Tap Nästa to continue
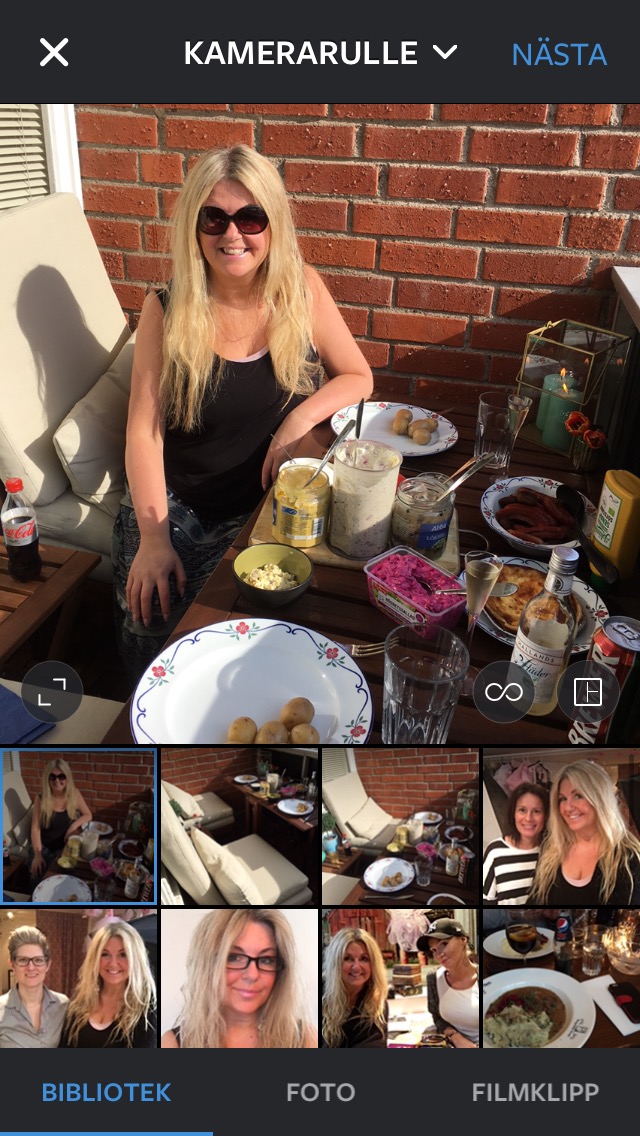The image size is (640, 1136). [559, 54]
